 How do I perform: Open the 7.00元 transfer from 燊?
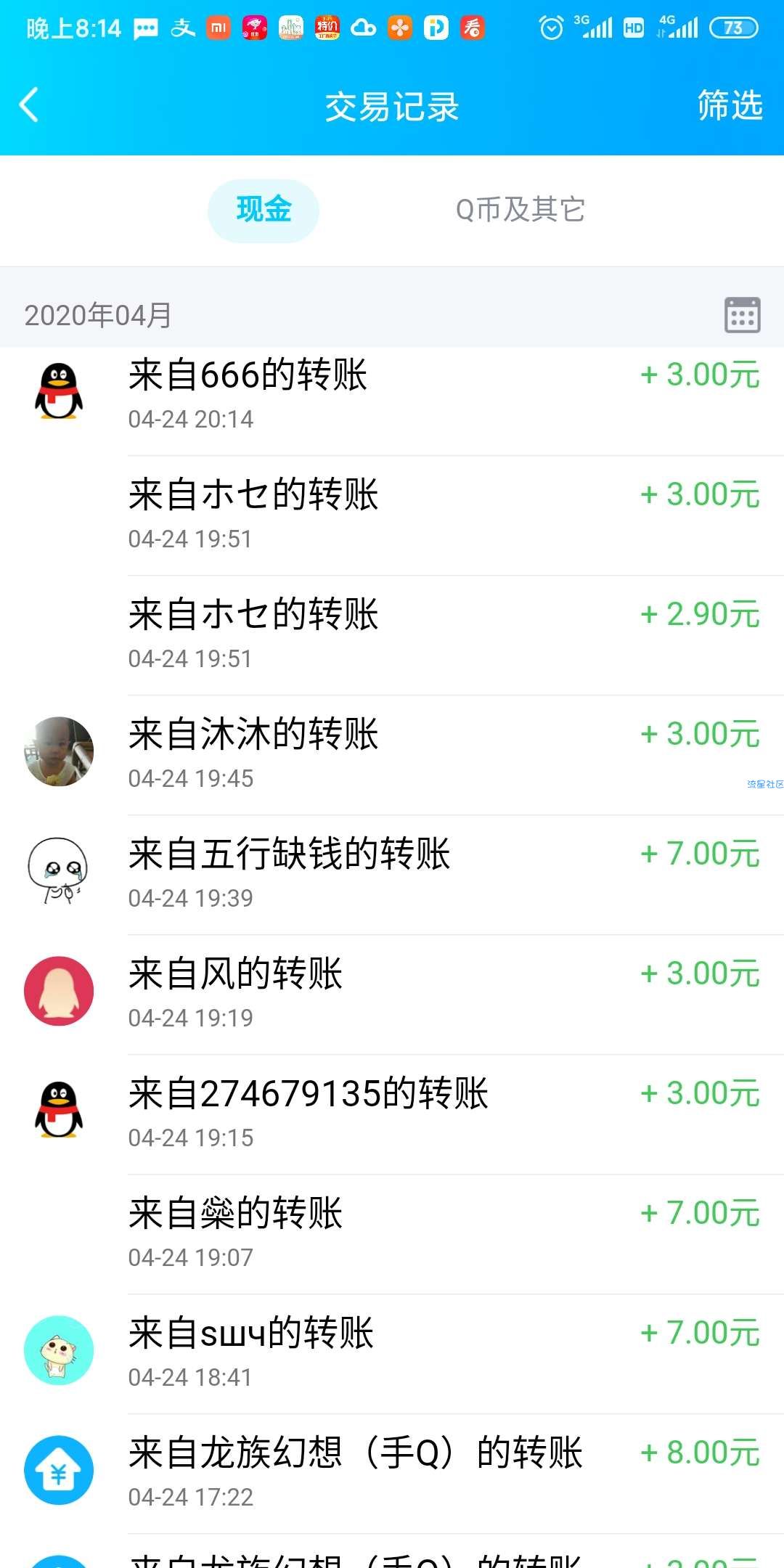click(392, 1235)
